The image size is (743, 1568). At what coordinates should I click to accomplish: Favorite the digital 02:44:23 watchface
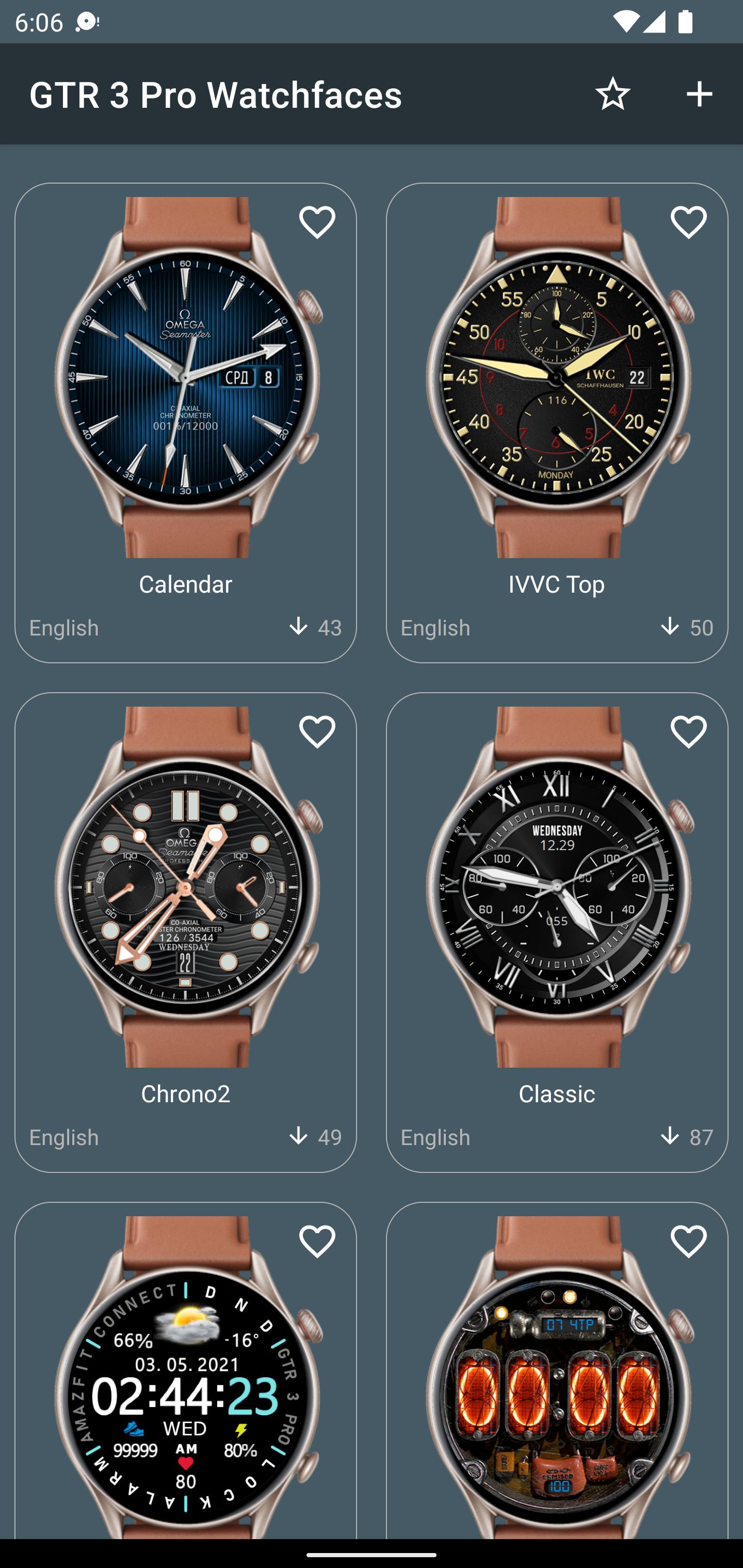(317, 1241)
